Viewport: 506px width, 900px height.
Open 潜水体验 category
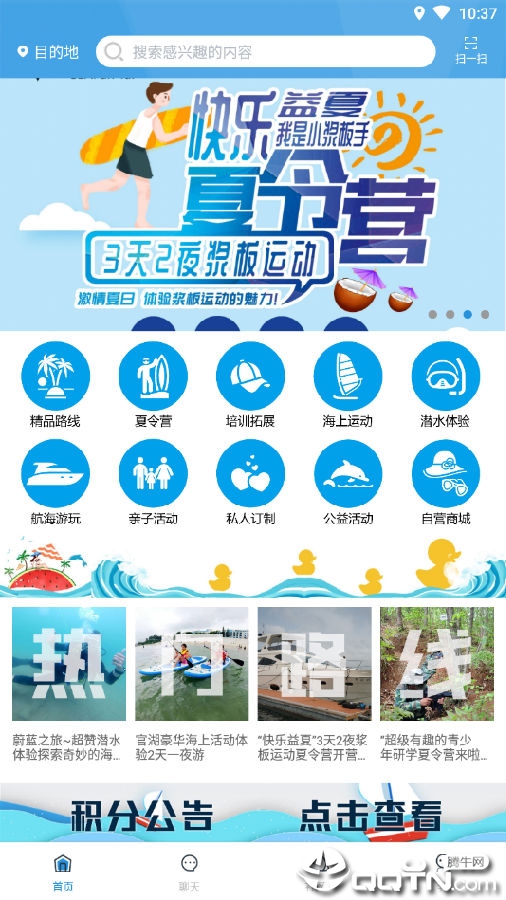[446, 385]
